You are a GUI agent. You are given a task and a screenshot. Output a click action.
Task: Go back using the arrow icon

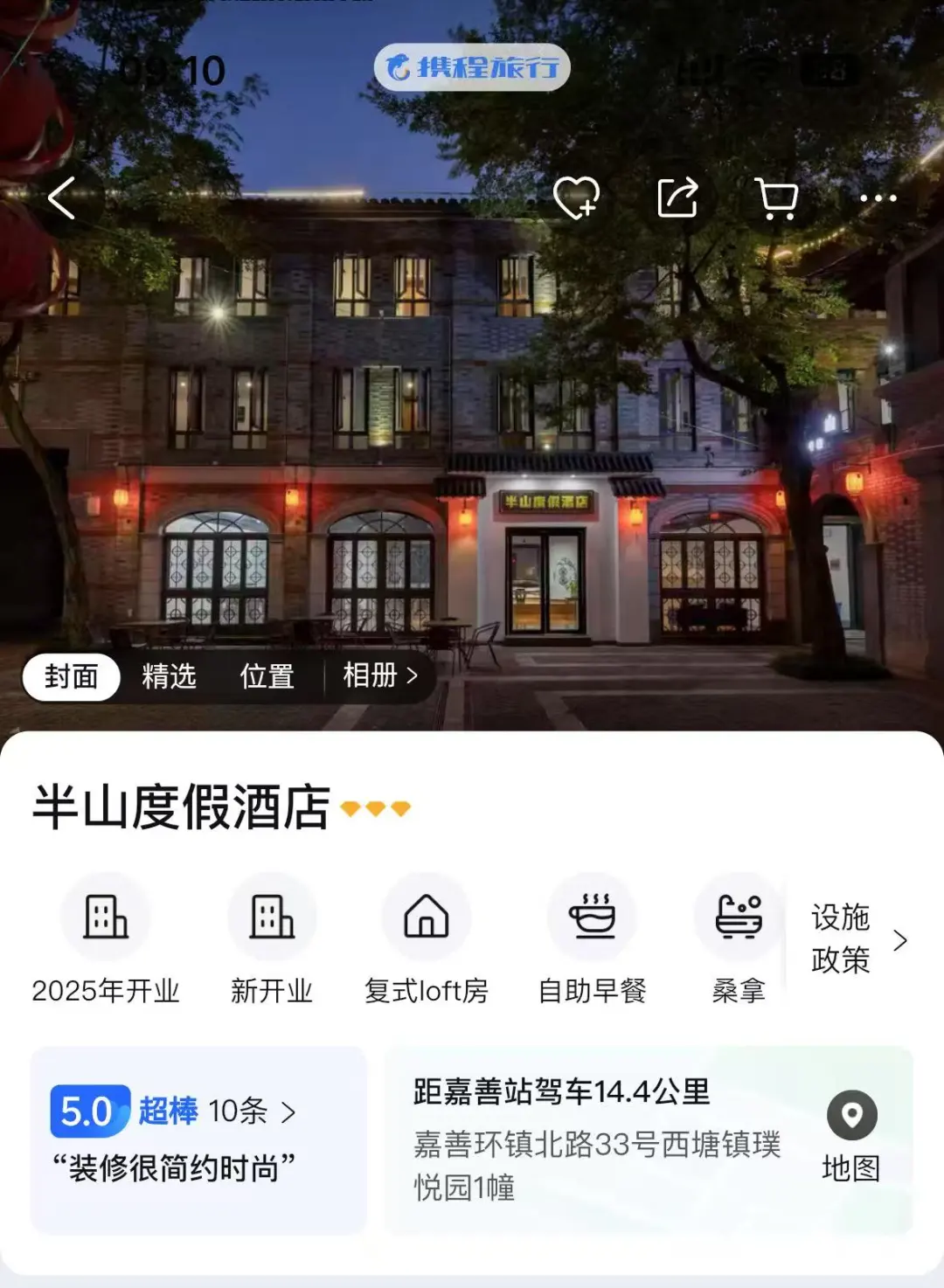point(63,198)
